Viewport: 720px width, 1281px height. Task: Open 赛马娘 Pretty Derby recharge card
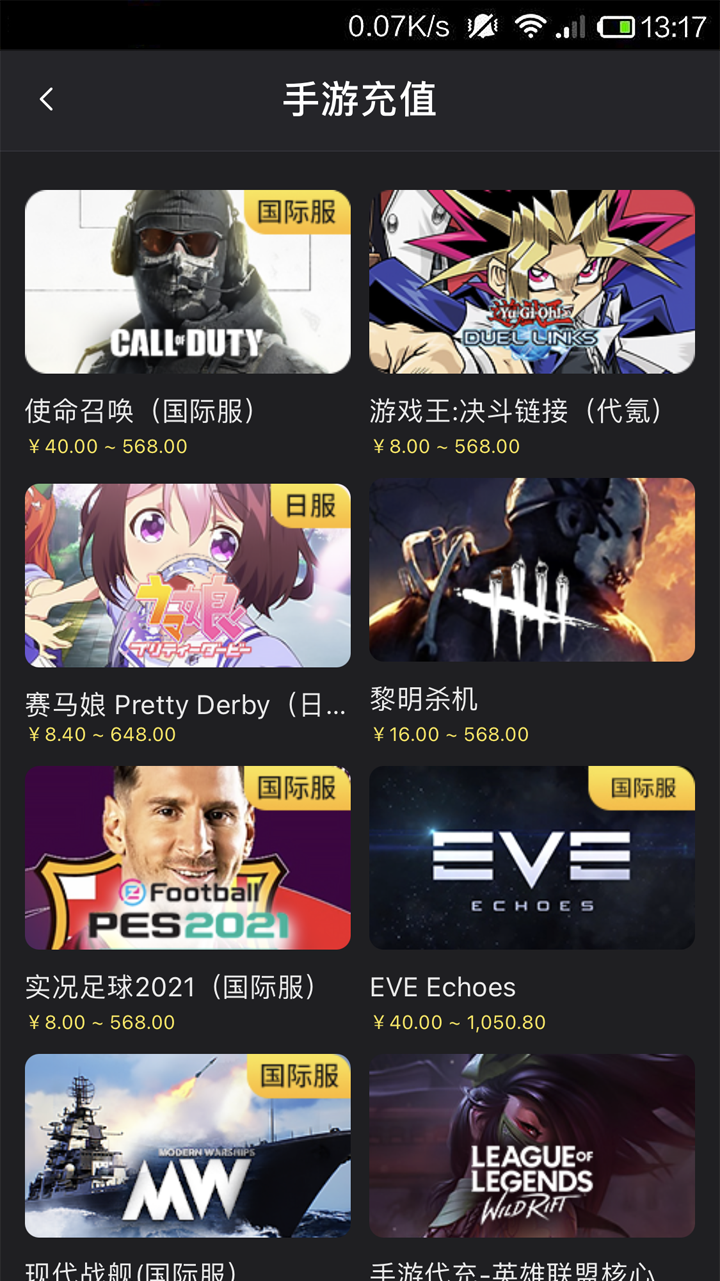pyautogui.click(x=187, y=575)
